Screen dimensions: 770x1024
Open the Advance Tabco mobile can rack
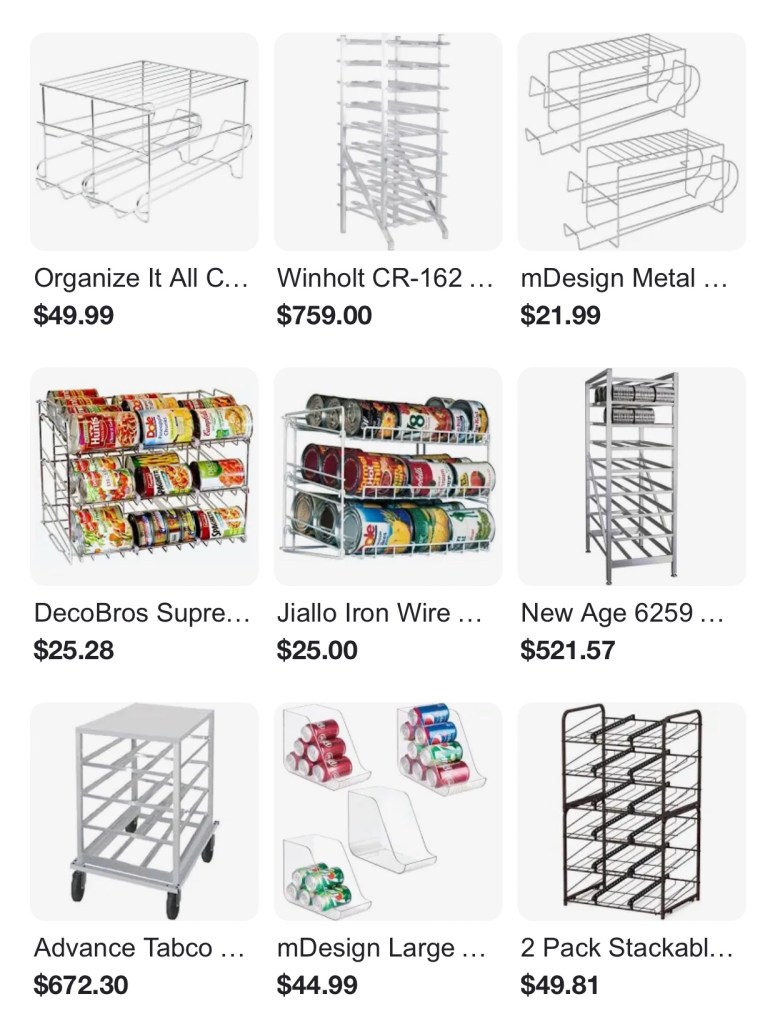pyautogui.click(x=144, y=811)
